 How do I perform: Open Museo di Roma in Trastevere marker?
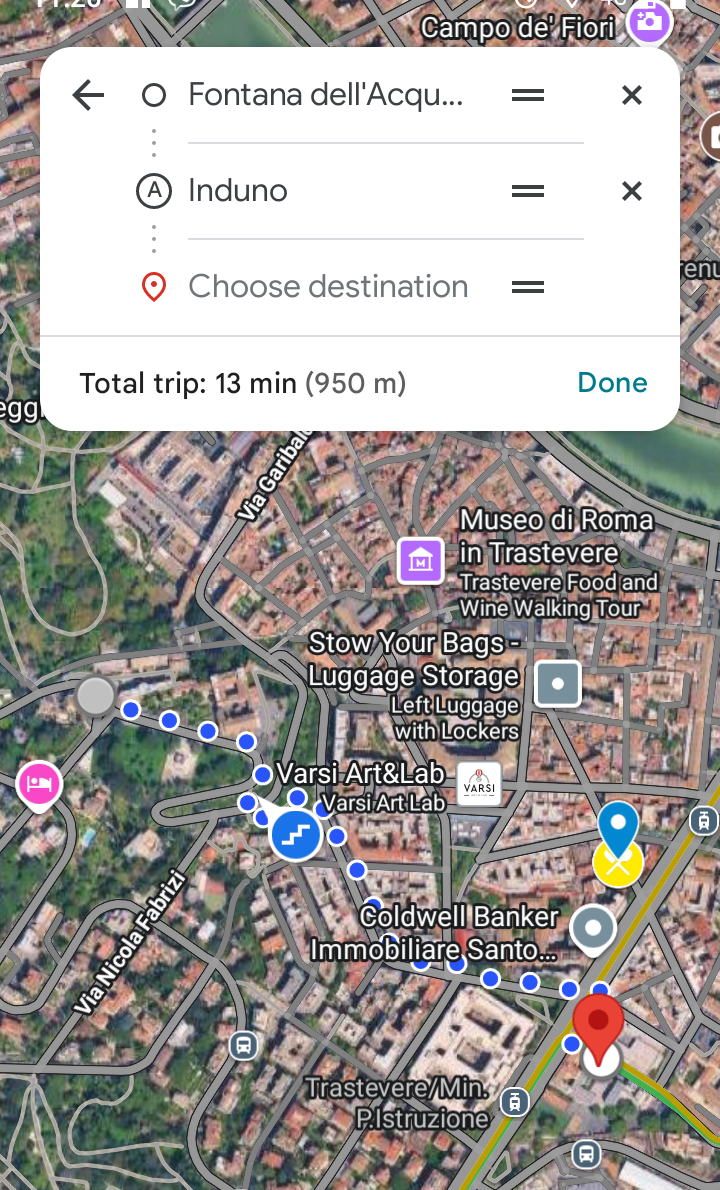click(421, 560)
